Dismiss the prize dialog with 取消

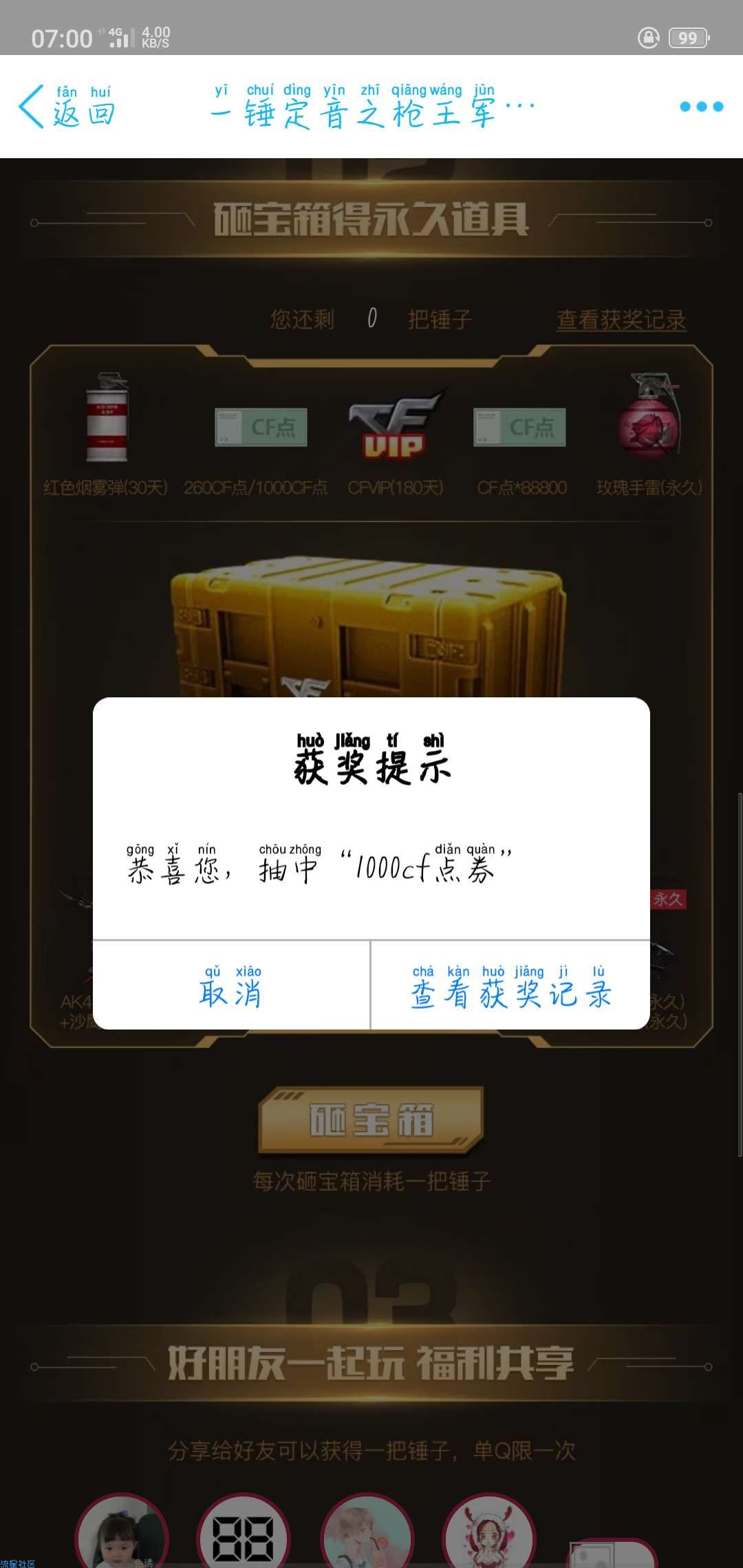[231, 987]
